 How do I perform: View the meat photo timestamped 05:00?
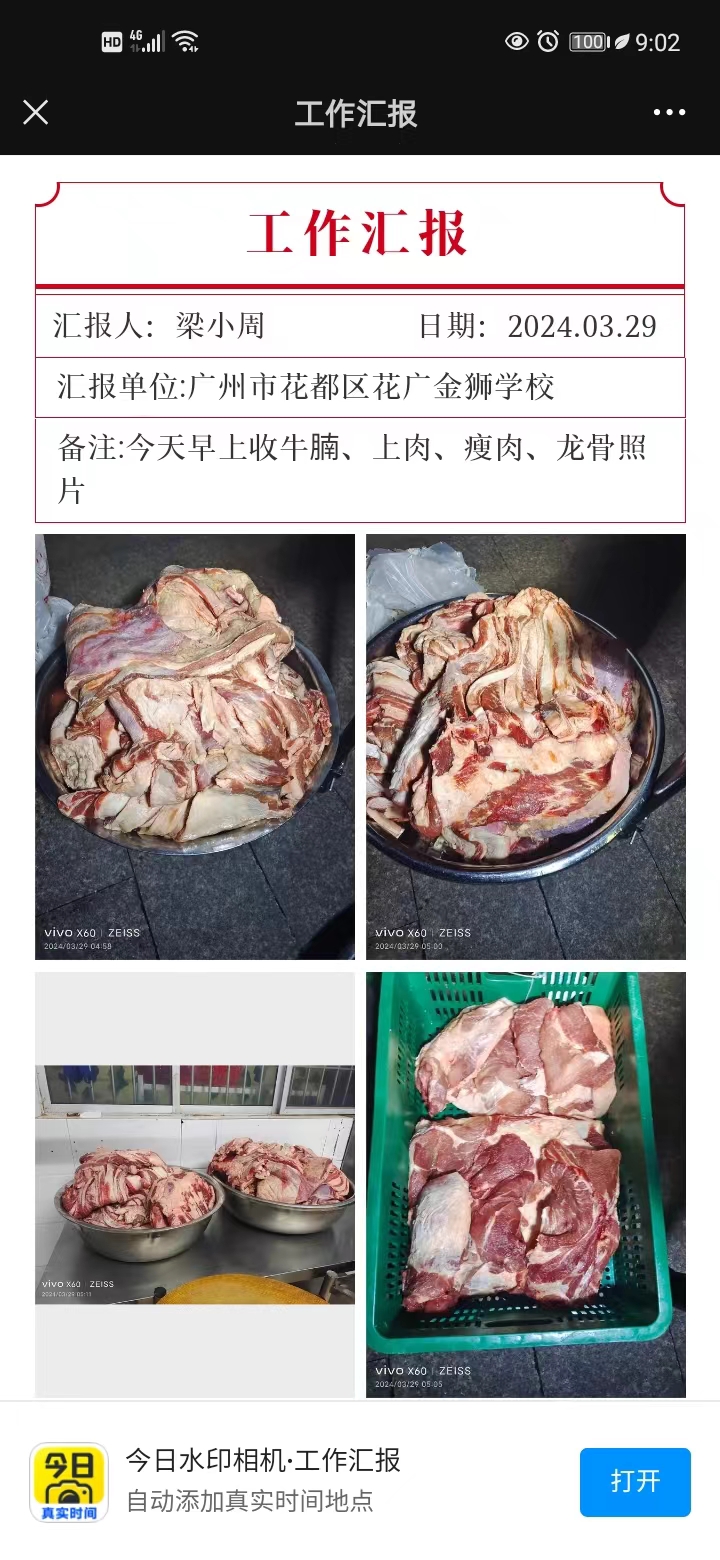pyautogui.click(x=525, y=746)
